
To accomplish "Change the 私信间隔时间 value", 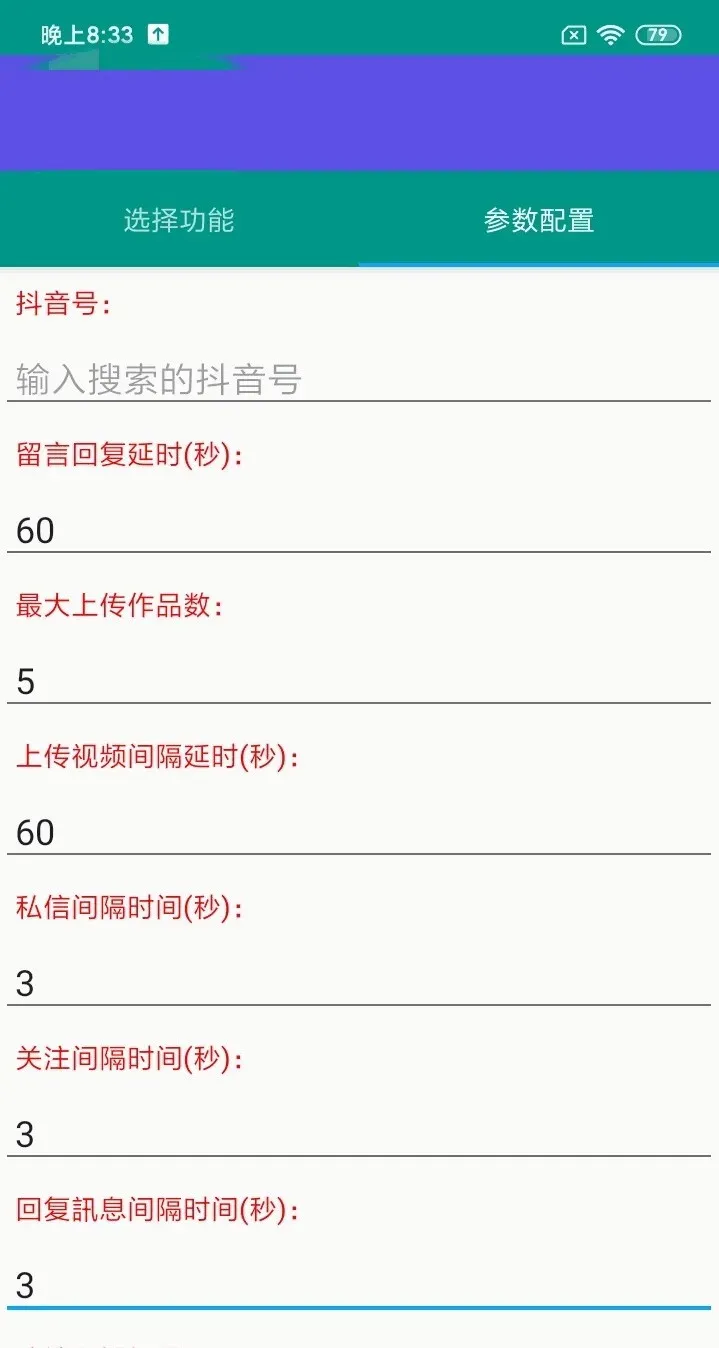I will click(358, 983).
